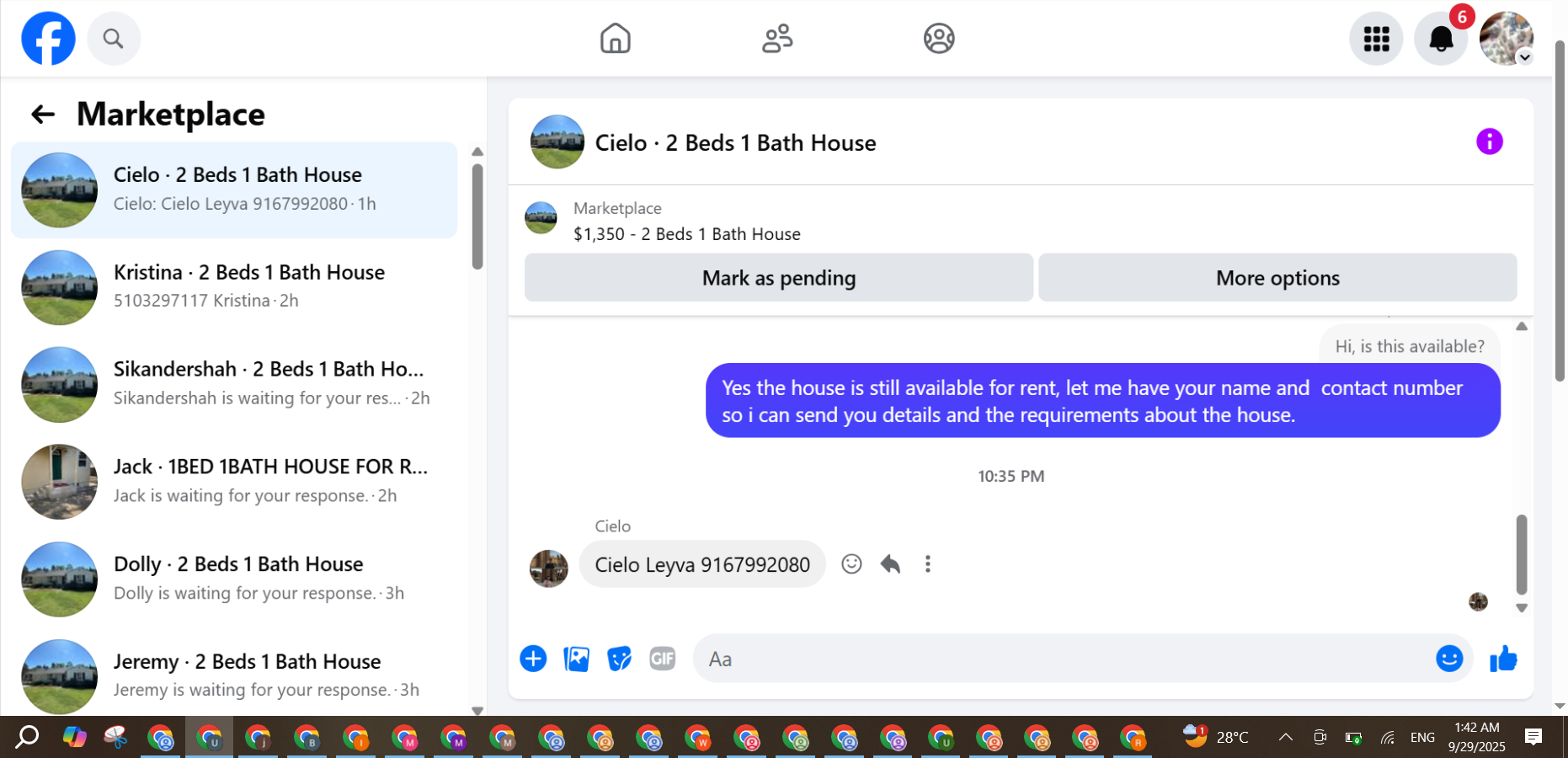This screenshot has height=758, width=1568.
Task: Open the account profile picture menu
Action: 1507,39
